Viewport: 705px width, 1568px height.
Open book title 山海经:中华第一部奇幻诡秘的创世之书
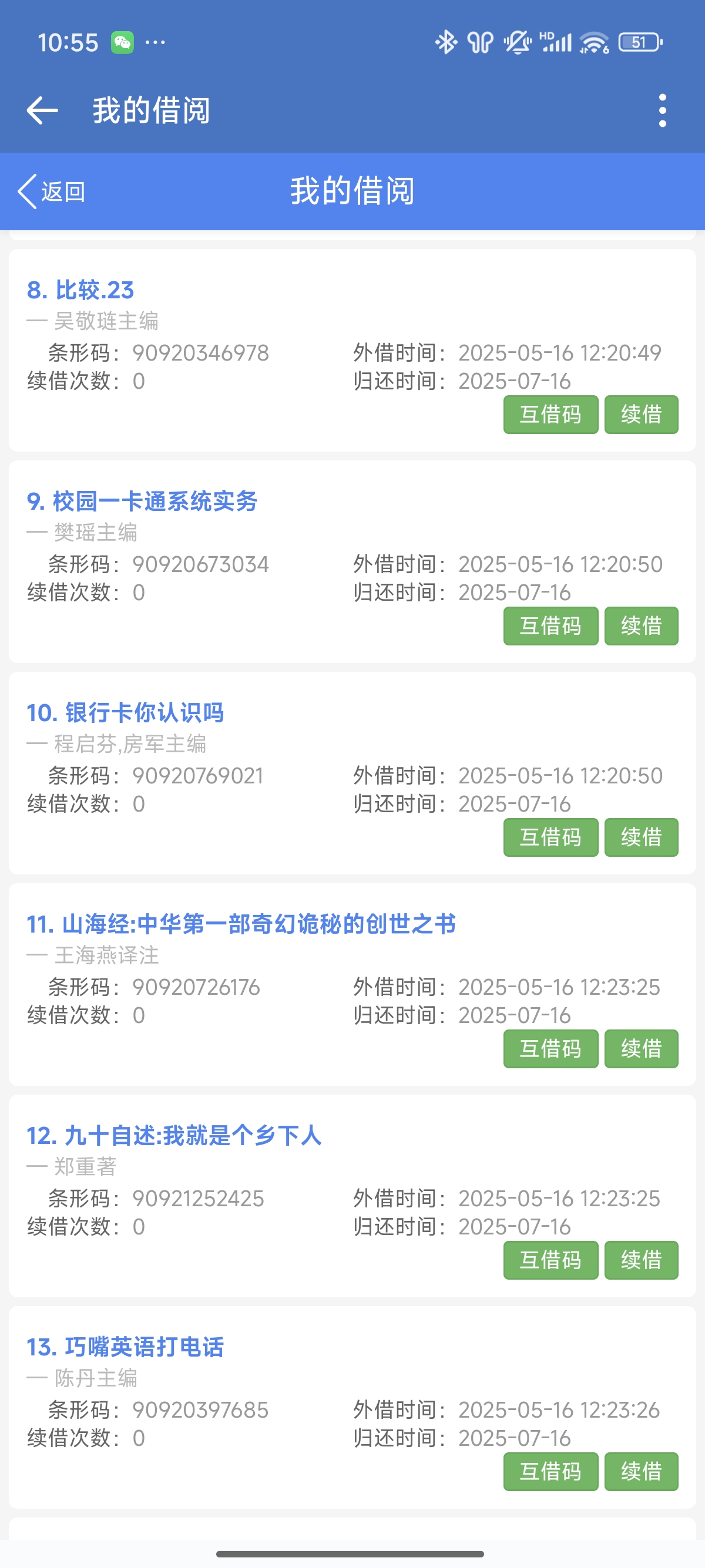(x=241, y=924)
